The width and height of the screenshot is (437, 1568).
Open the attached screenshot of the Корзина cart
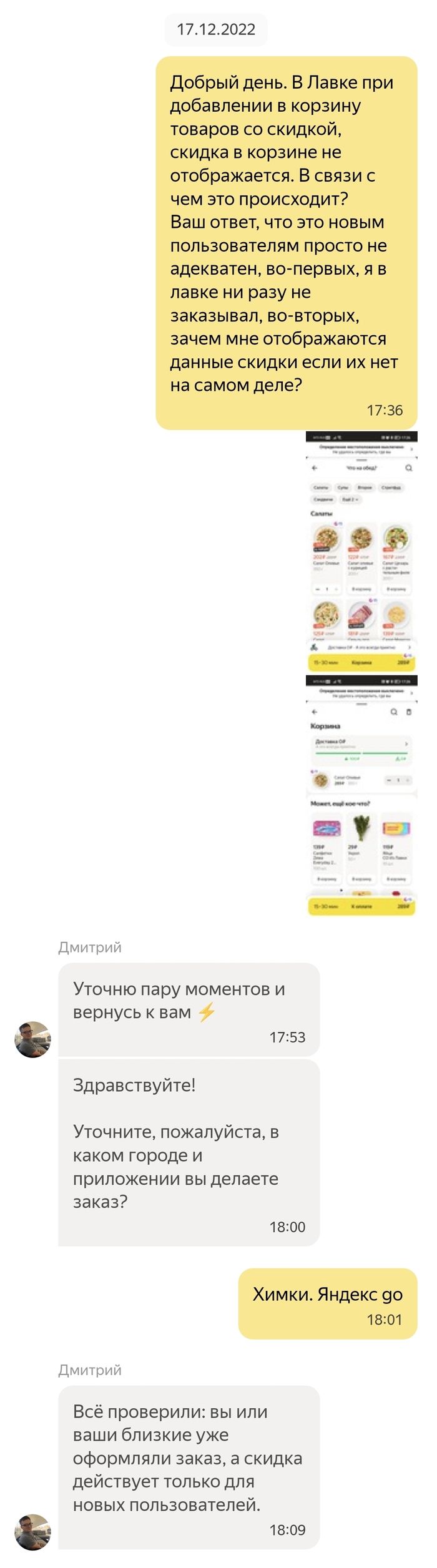361,796
